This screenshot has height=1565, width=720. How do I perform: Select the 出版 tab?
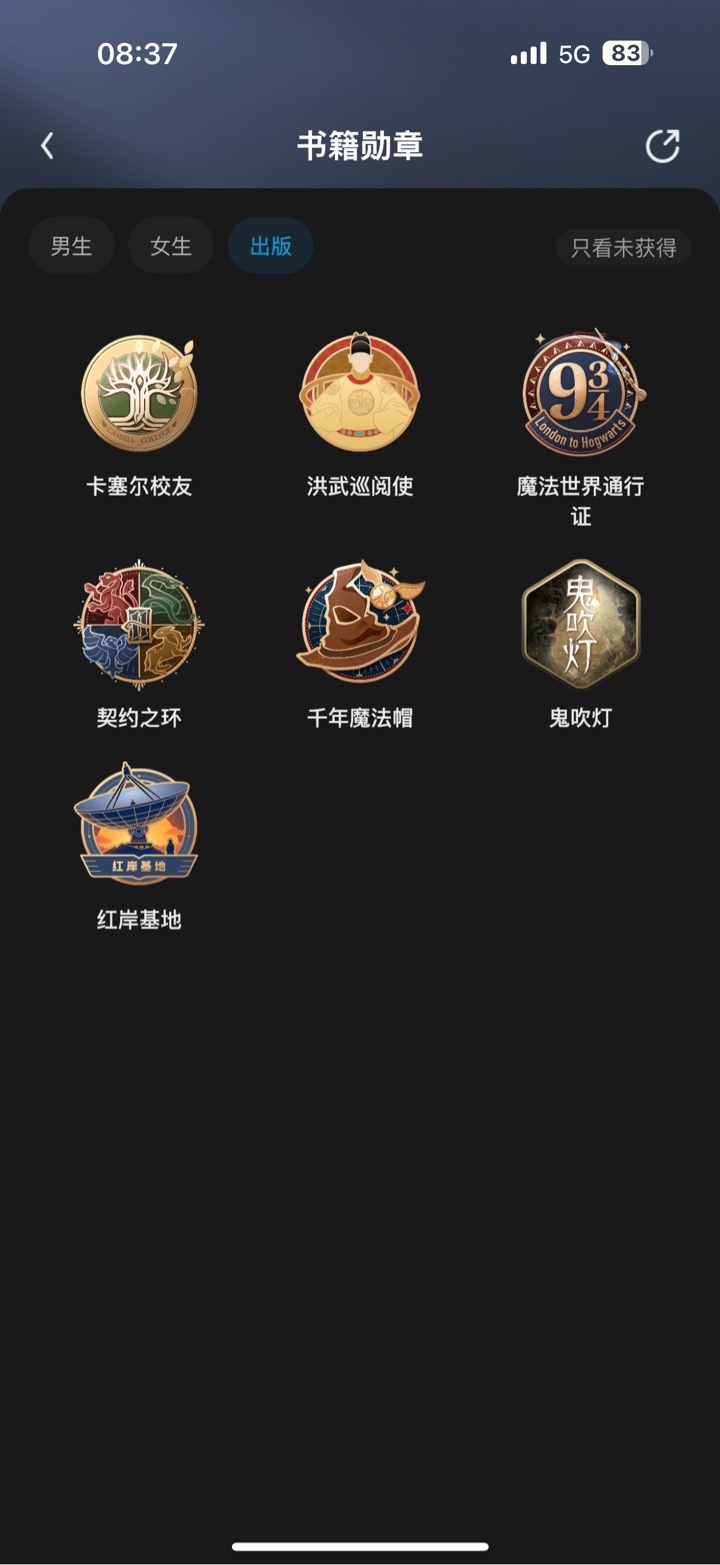click(x=271, y=246)
